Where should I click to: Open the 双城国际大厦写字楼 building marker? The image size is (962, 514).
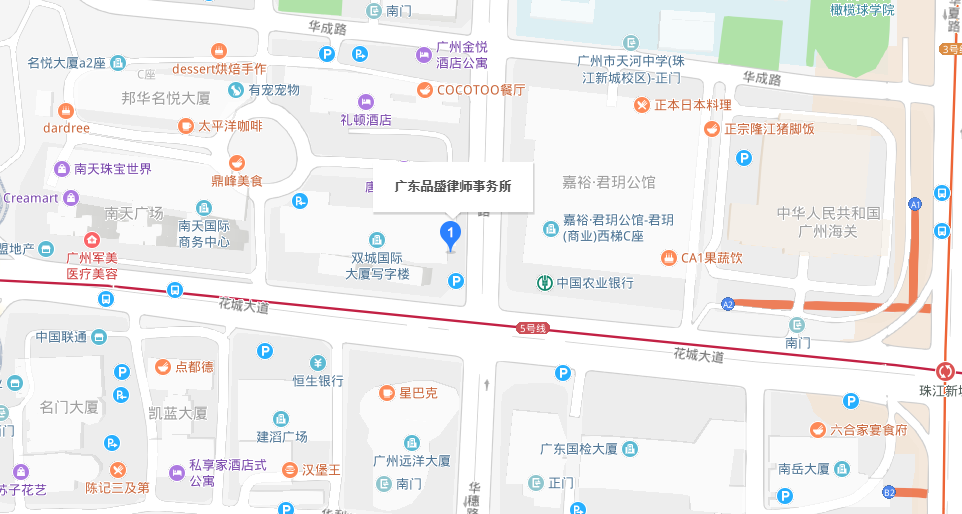(377, 240)
